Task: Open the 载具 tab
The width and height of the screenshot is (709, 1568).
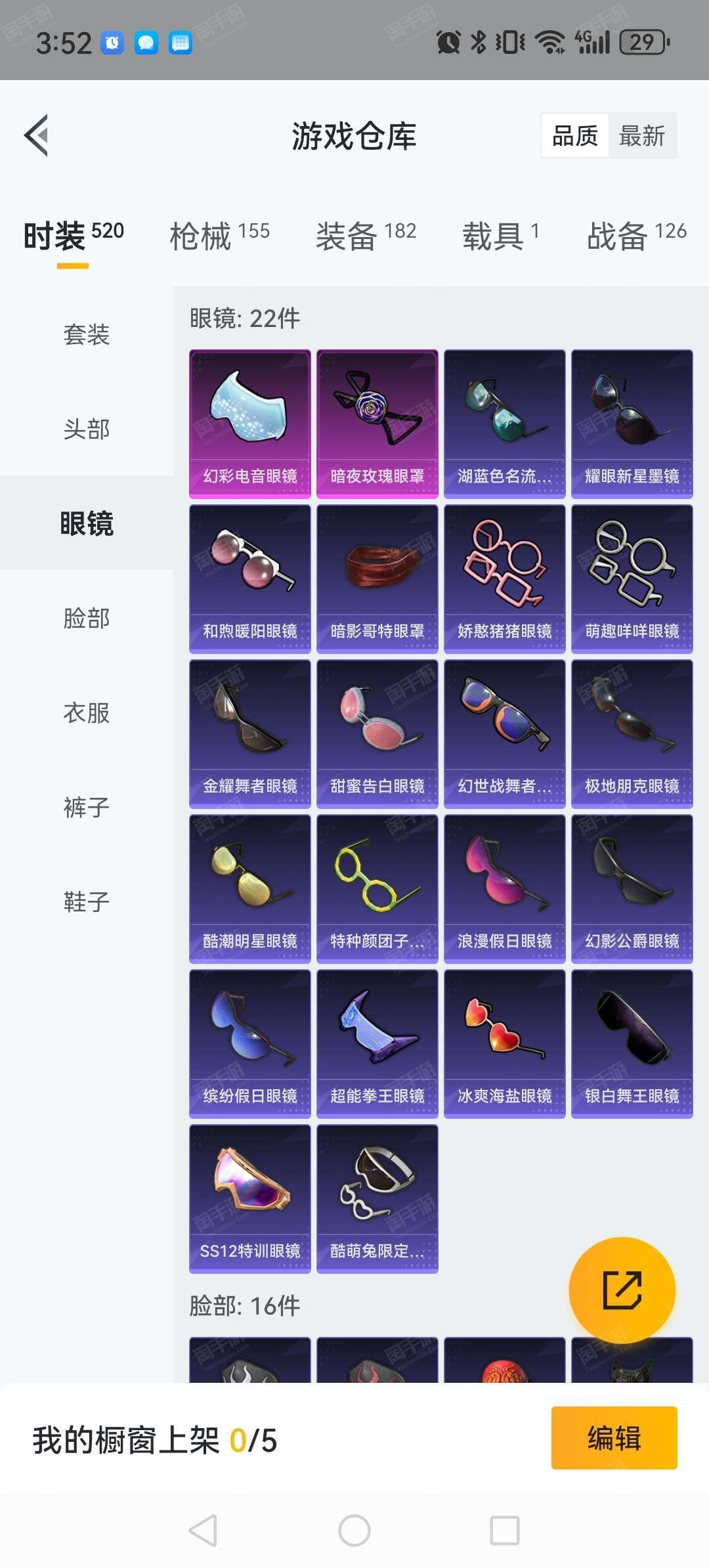Action: pos(500,236)
